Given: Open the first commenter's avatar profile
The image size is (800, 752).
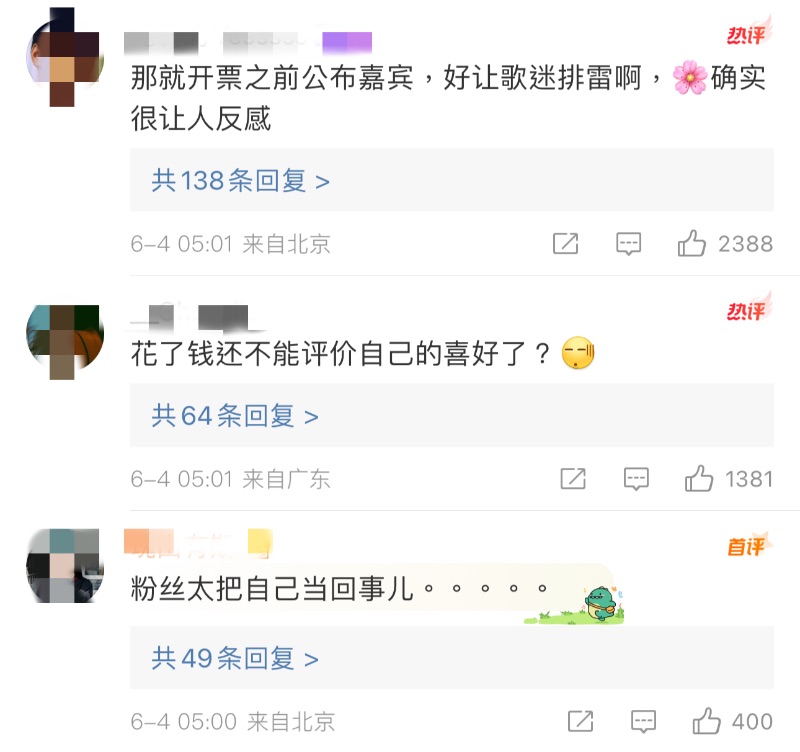Looking at the screenshot, I should [x=63, y=57].
